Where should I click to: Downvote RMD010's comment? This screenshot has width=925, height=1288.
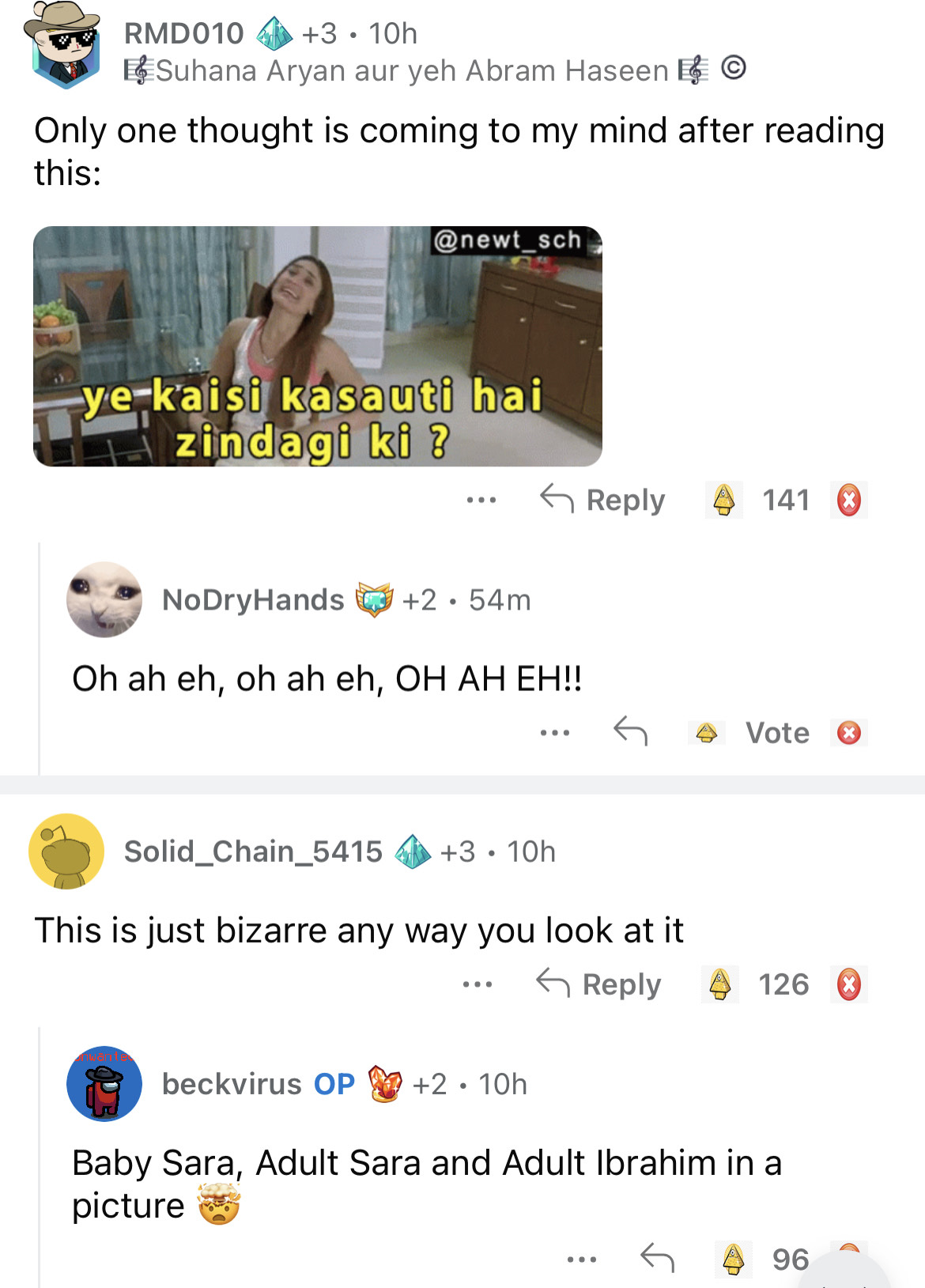848,500
